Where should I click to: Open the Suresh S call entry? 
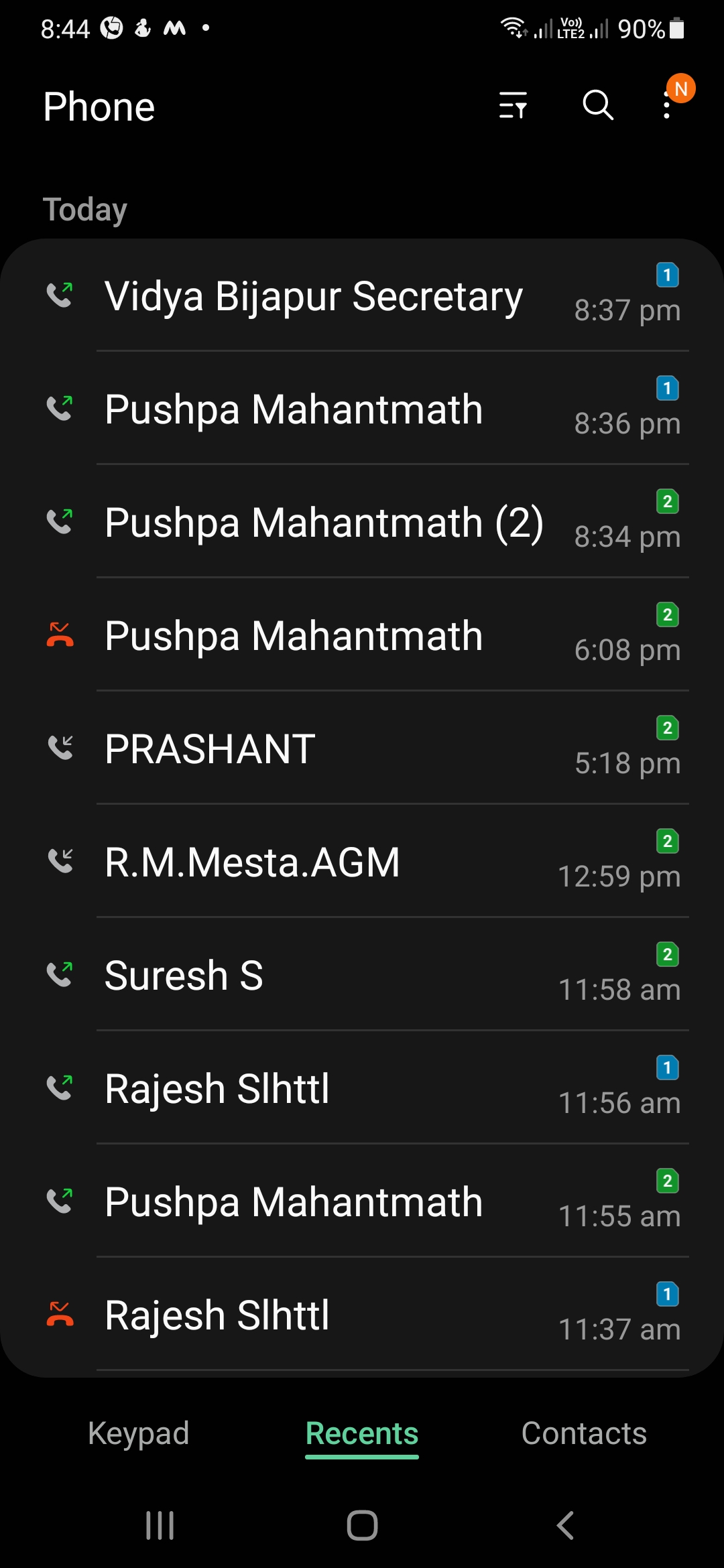point(184,976)
